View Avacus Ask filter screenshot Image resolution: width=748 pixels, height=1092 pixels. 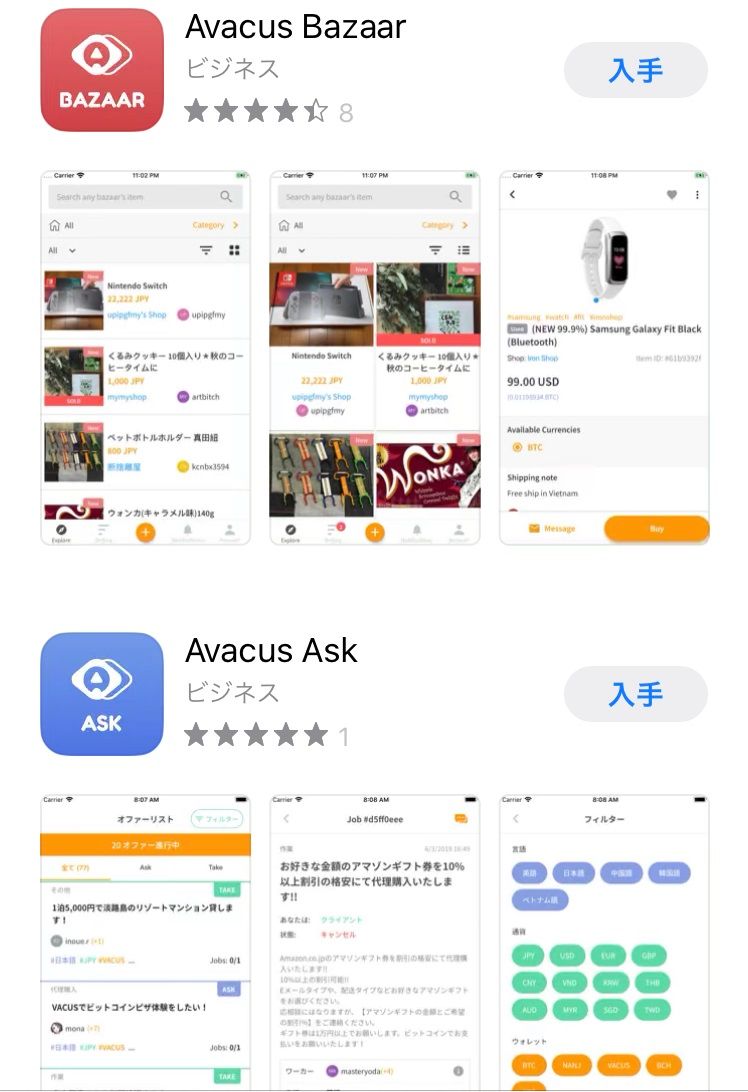coord(604,940)
